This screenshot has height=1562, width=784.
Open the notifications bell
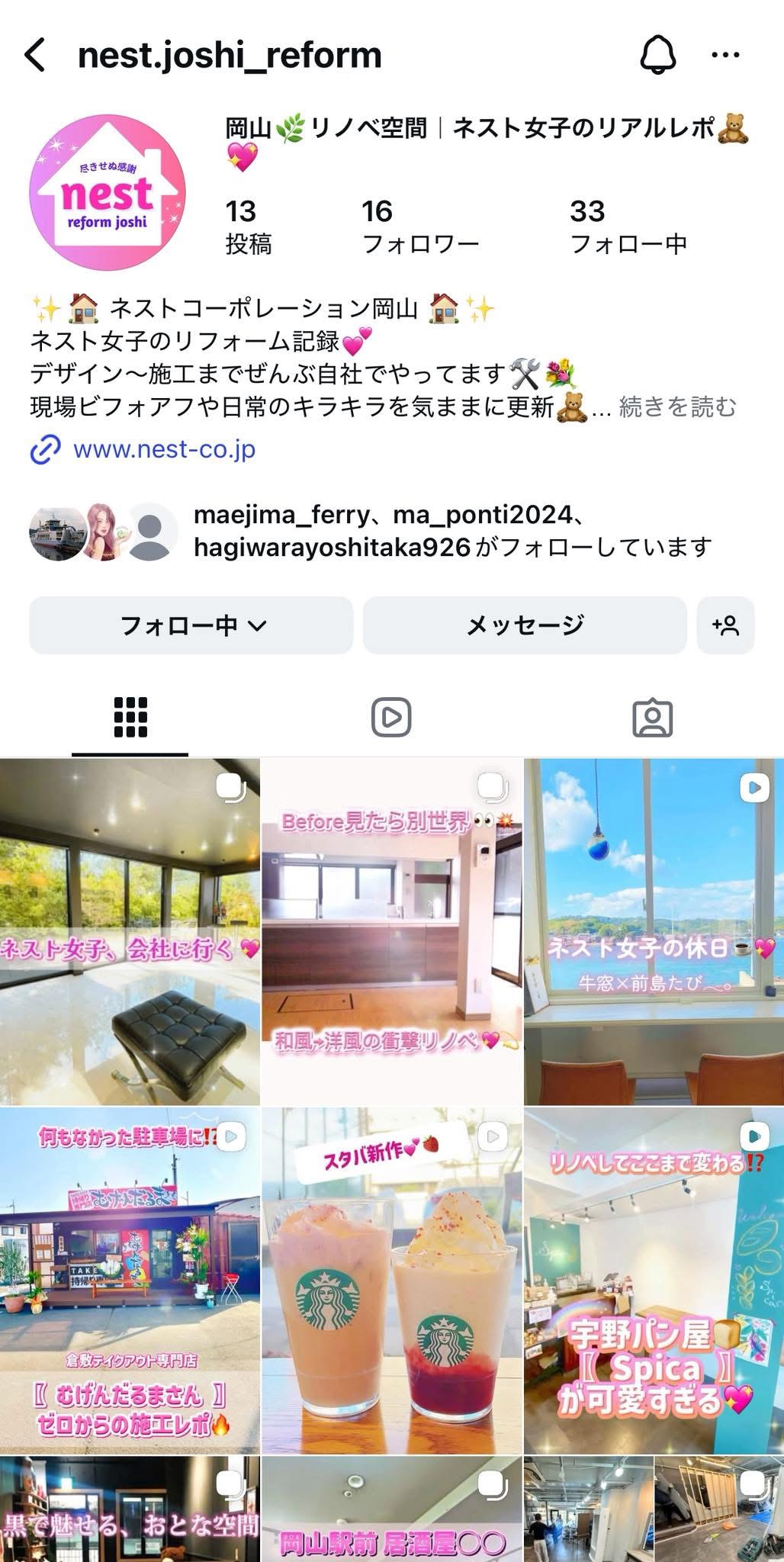(657, 55)
